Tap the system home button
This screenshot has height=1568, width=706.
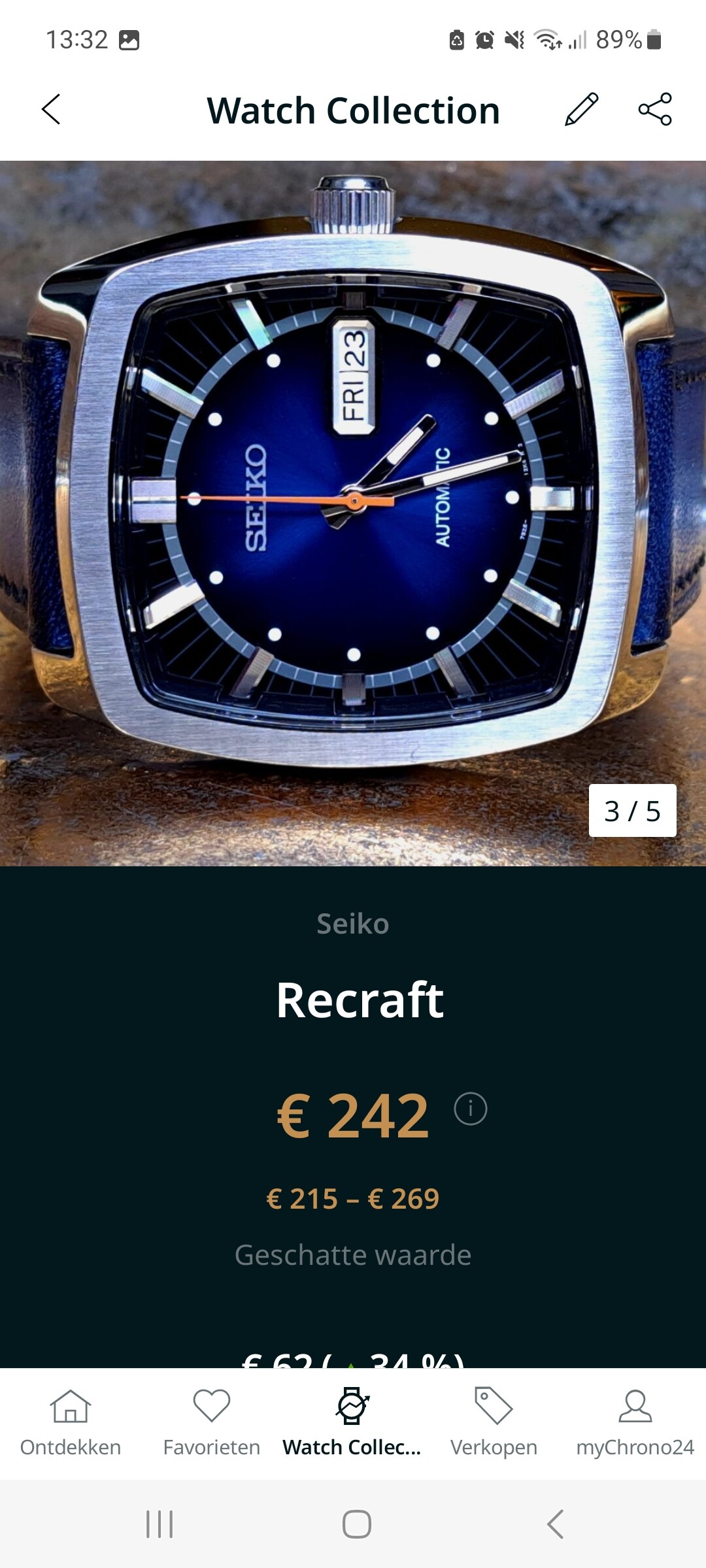pyautogui.click(x=357, y=1524)
